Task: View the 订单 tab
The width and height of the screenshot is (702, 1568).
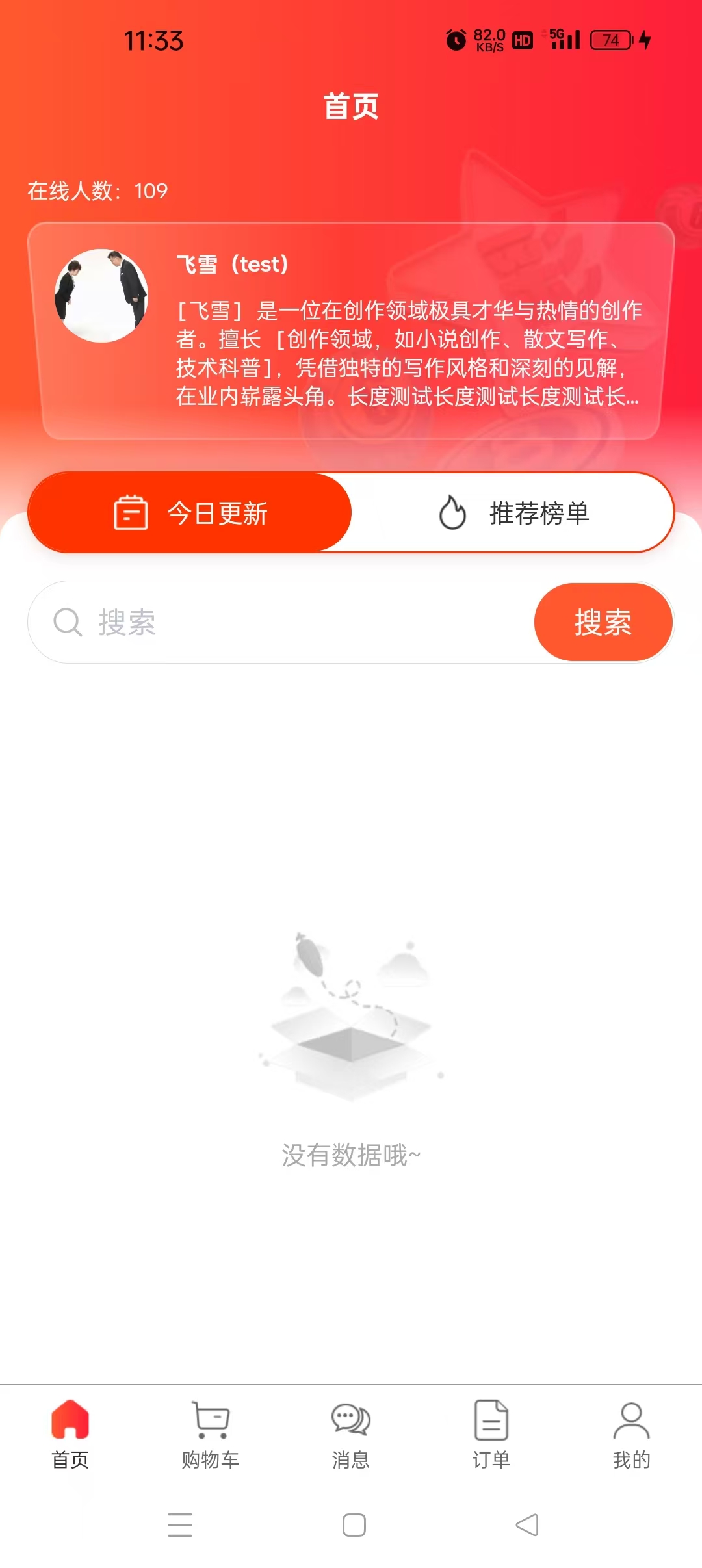Action: tap(491, 1434)
